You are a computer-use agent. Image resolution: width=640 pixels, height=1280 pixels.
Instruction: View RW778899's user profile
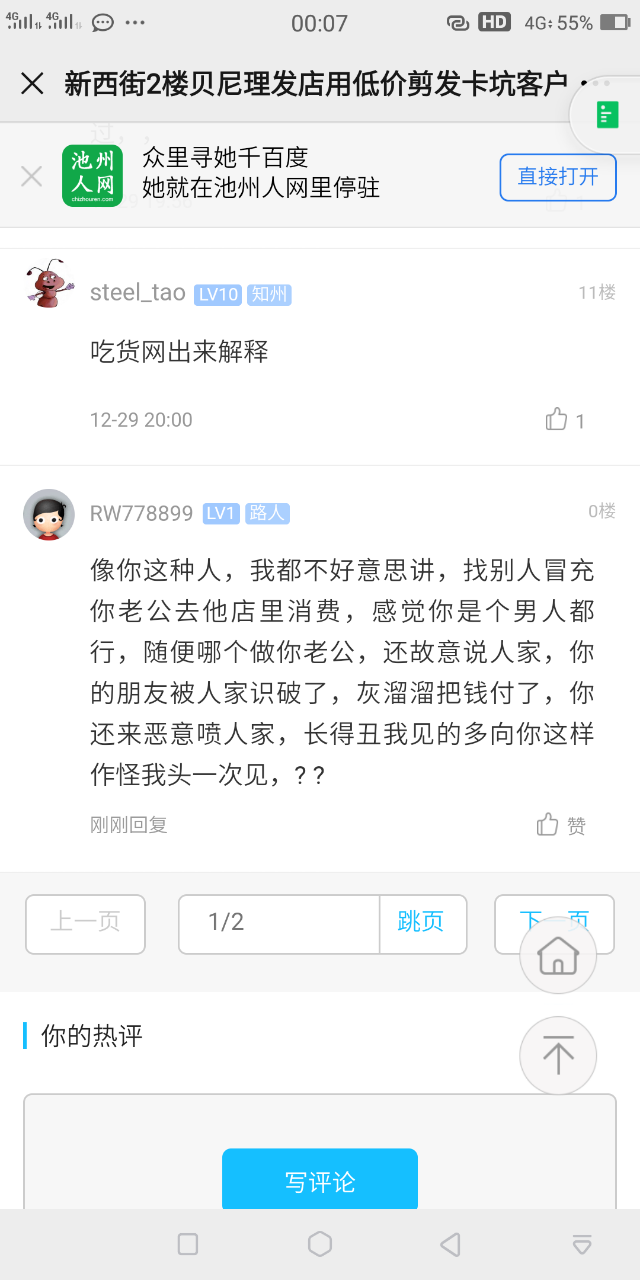(x=141, y=513)
